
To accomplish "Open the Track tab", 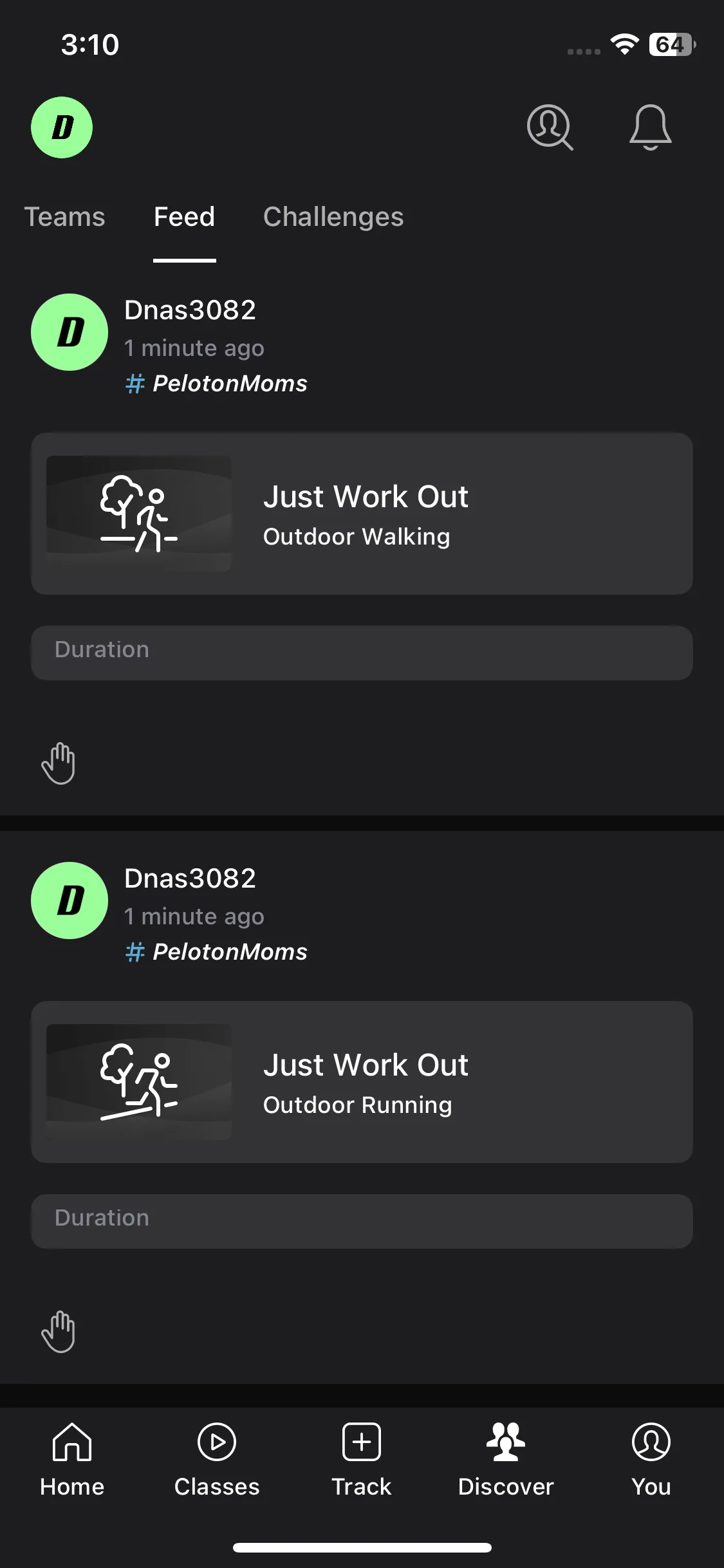I will pyautogui.click(x=362, y=1460).
